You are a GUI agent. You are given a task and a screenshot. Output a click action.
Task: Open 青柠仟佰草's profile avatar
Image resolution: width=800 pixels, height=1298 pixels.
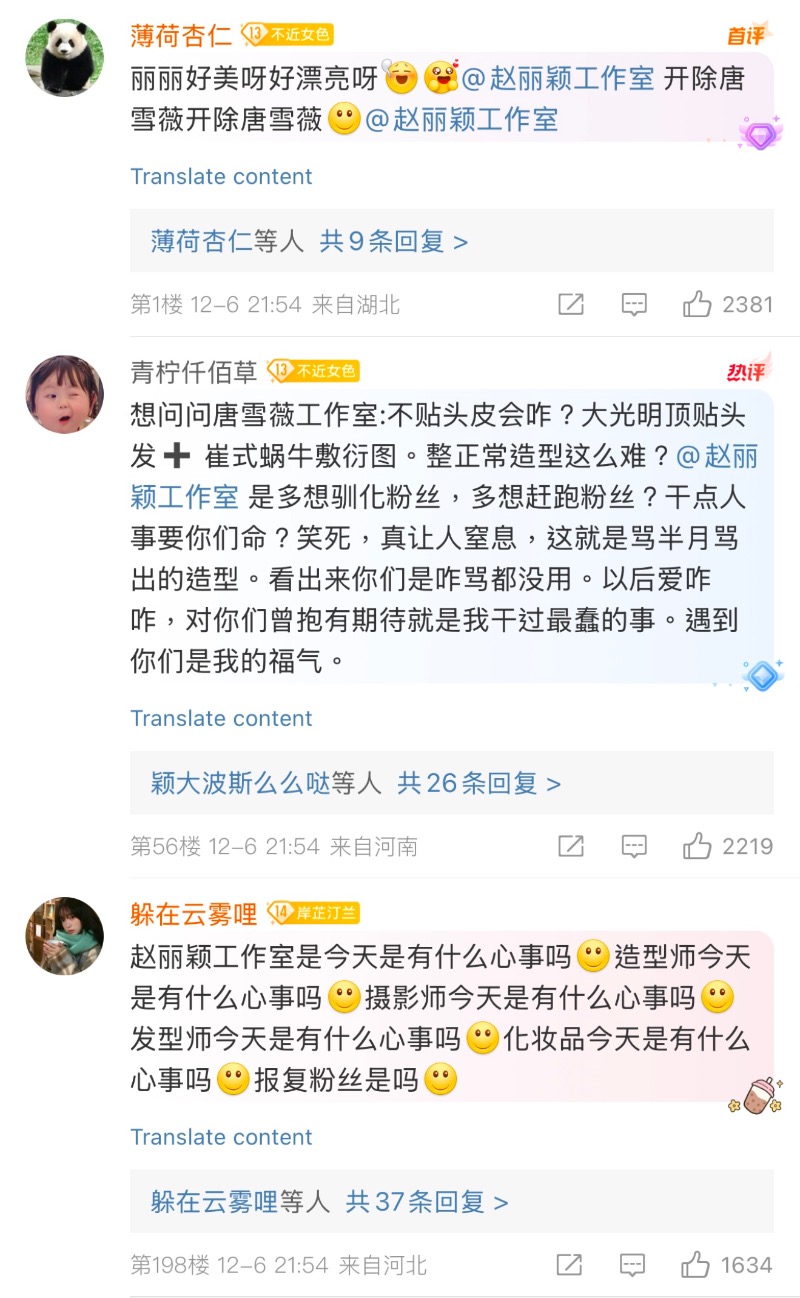[65, 394]
